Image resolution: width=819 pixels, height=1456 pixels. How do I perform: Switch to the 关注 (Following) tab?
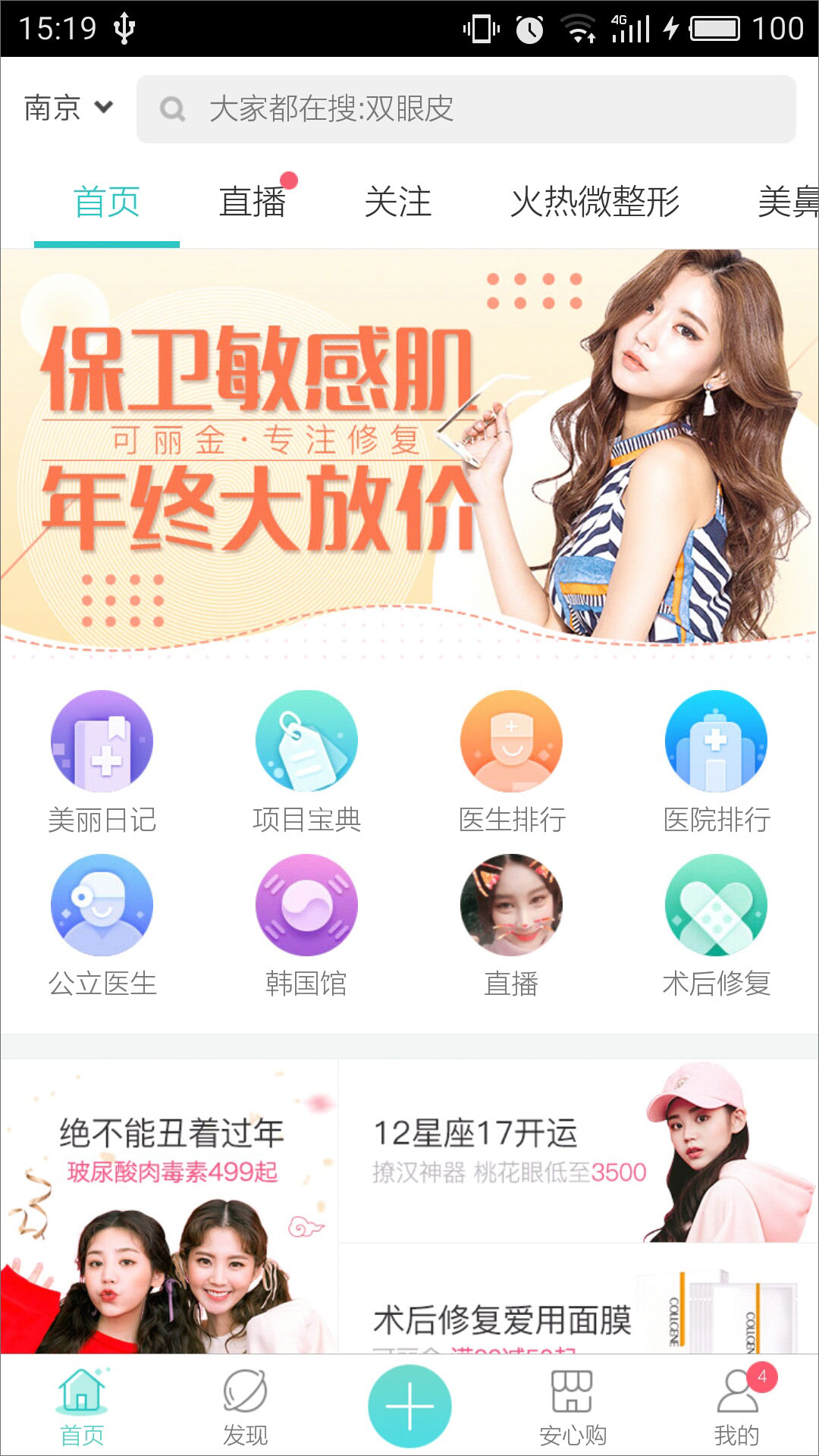click(x=400, y=201)
